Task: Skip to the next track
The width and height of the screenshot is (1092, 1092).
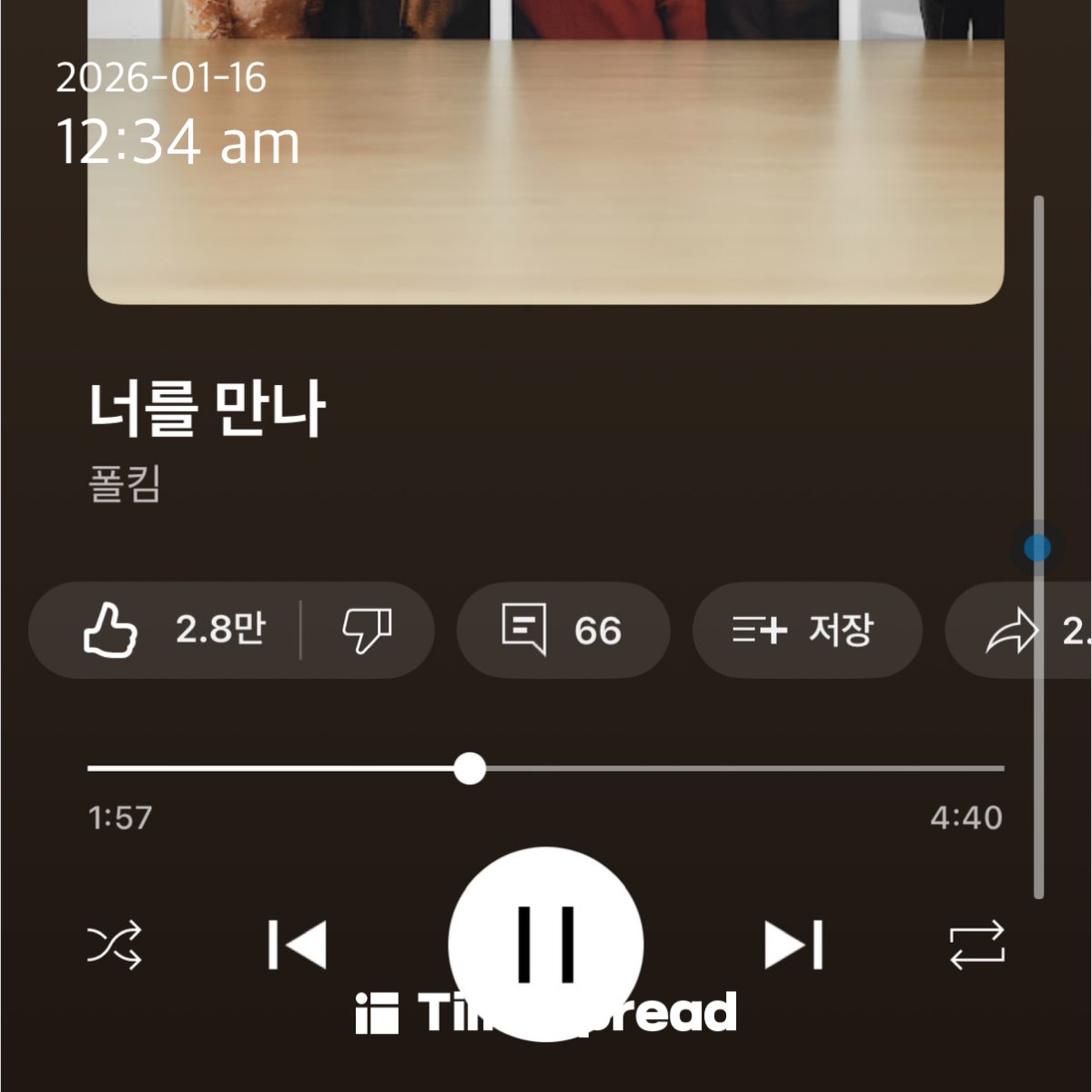Action: (x=794, y=945)
